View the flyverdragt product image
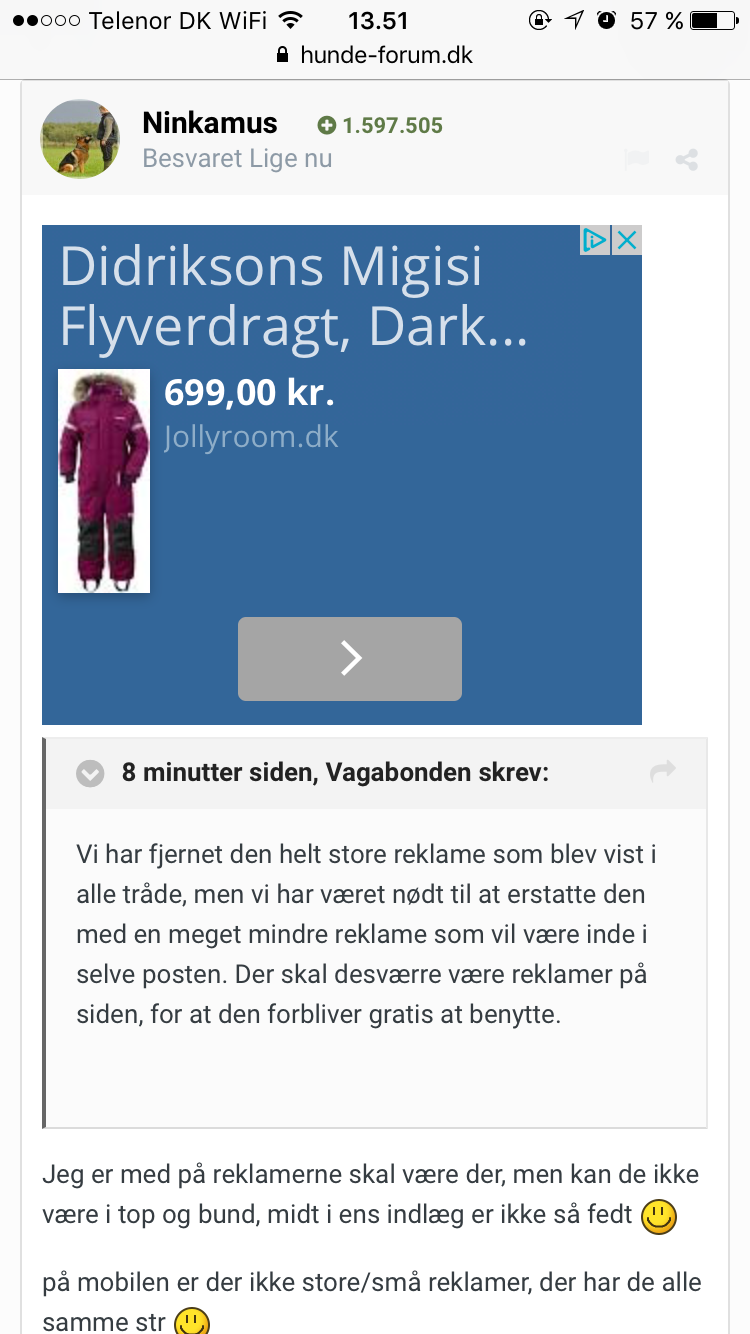 click(104, 481)
